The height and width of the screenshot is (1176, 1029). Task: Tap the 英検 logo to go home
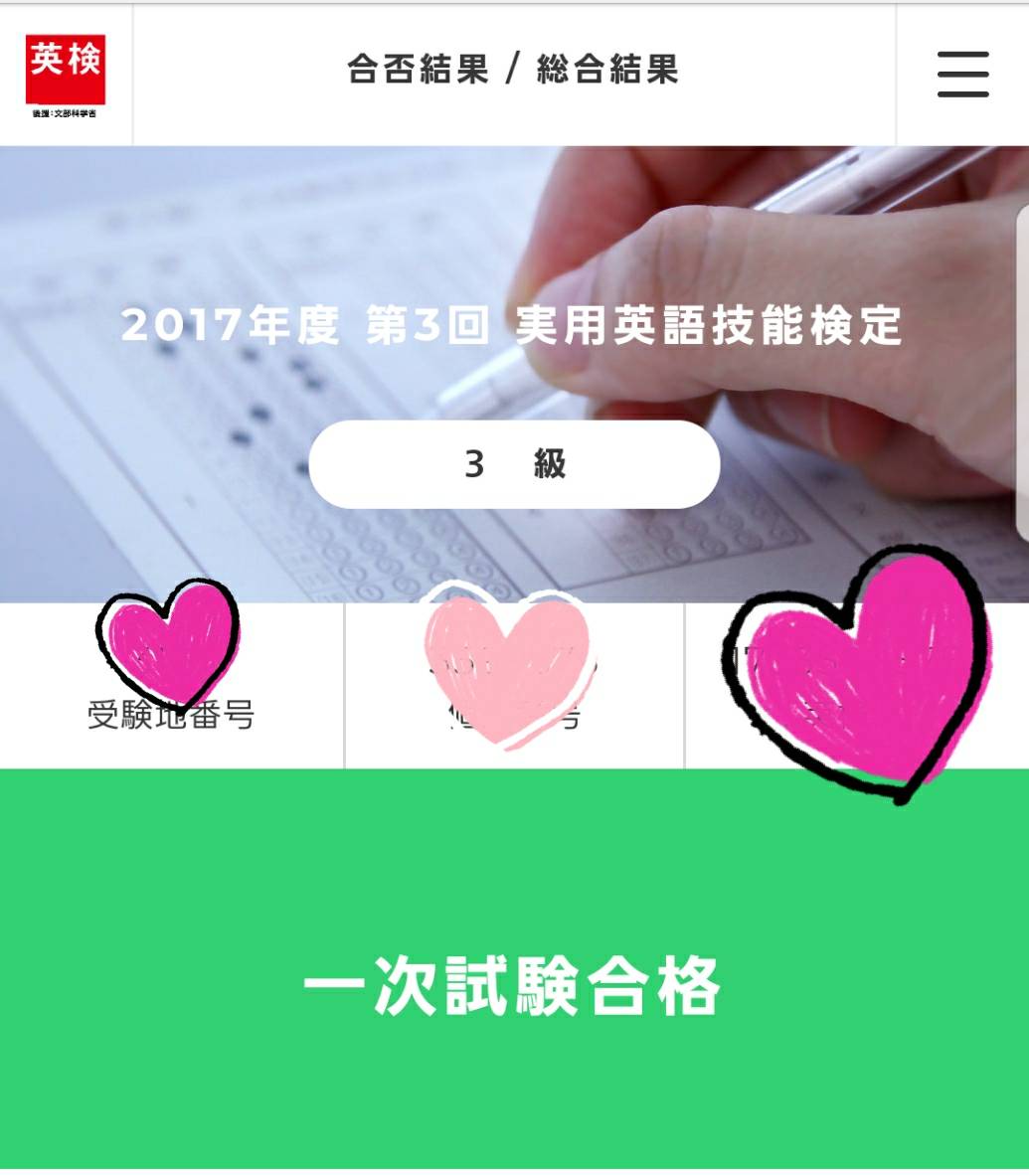(x=66, y=72)
